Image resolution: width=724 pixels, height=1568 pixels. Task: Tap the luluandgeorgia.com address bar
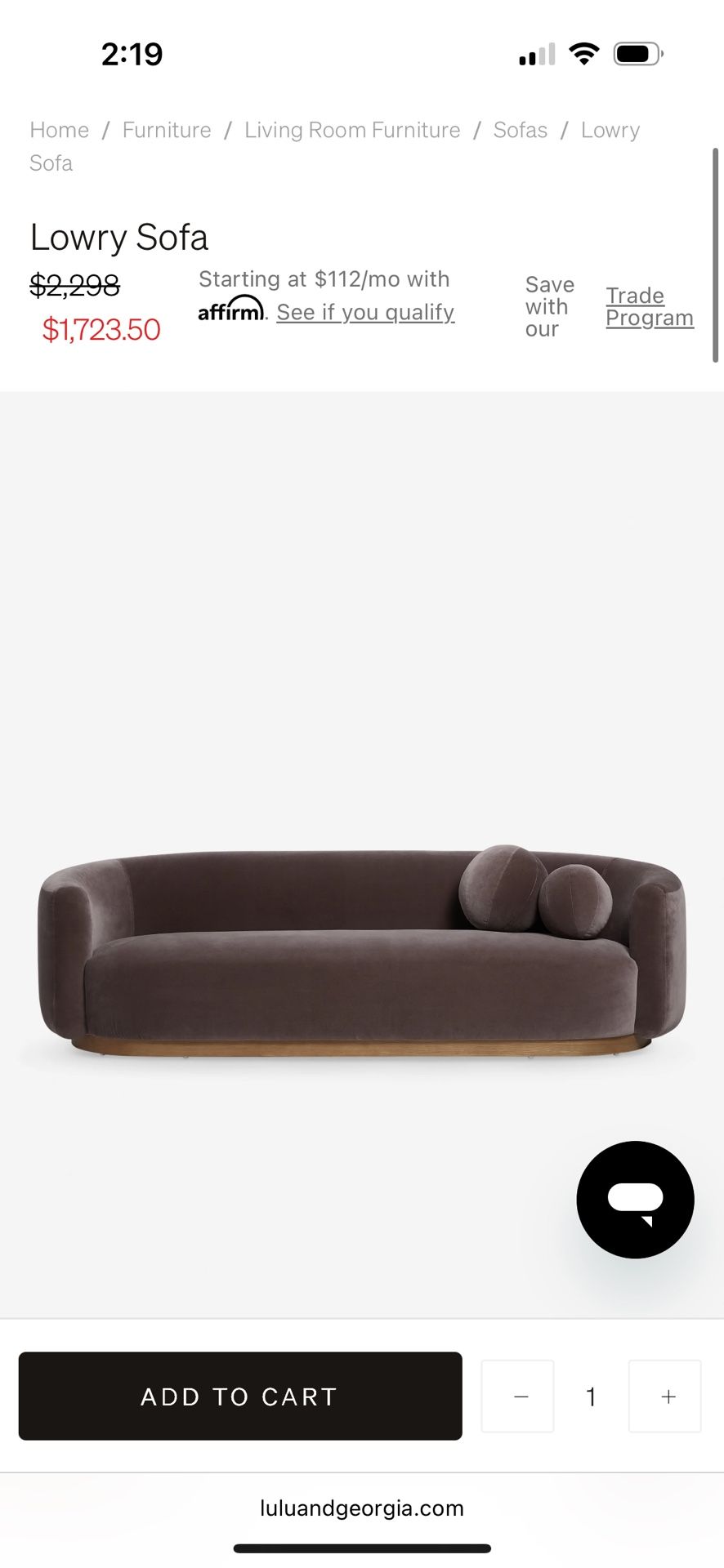pos(362,1508)
